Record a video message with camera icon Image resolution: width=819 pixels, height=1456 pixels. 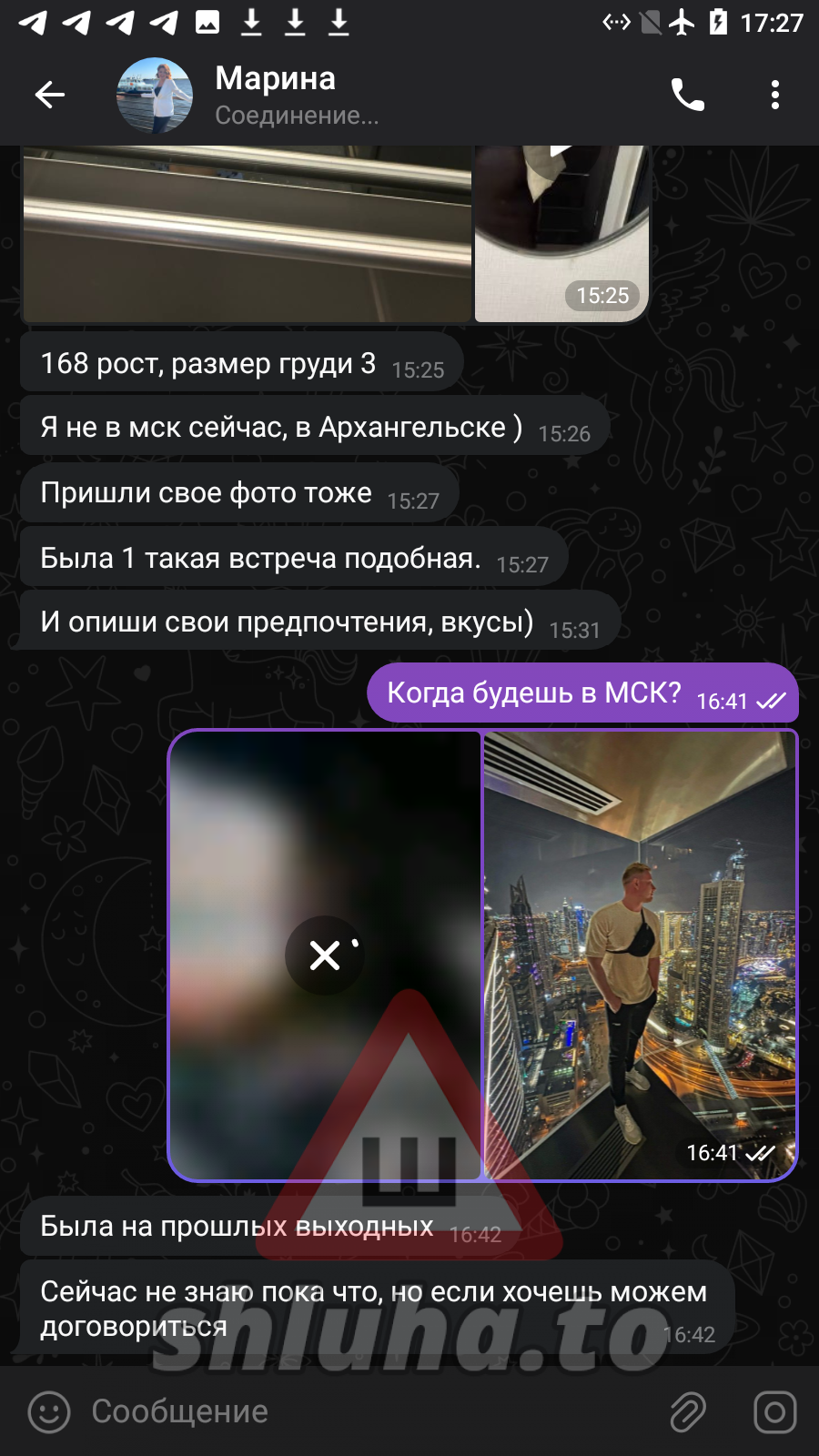tap(775, 1412)
